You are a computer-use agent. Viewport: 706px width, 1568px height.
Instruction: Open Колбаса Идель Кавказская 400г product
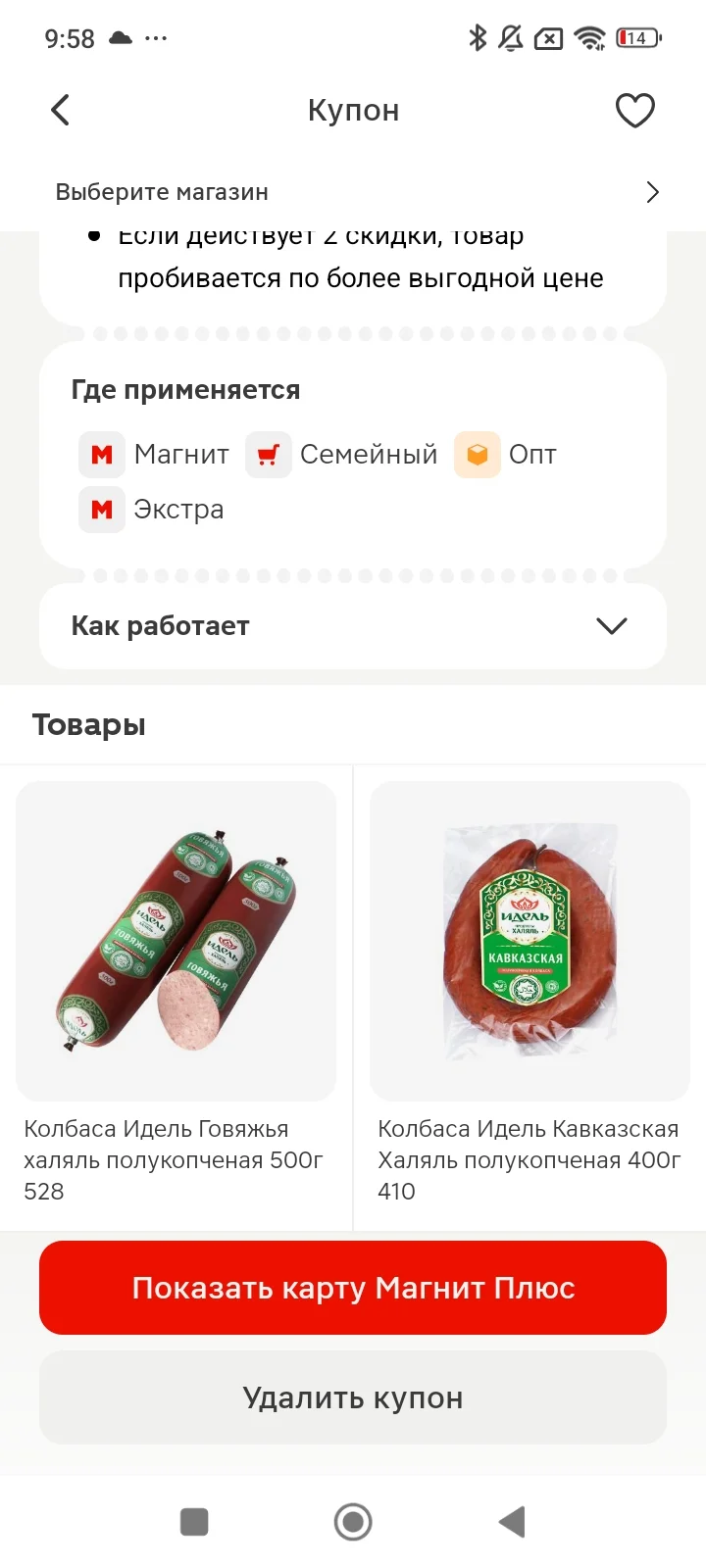529,994
